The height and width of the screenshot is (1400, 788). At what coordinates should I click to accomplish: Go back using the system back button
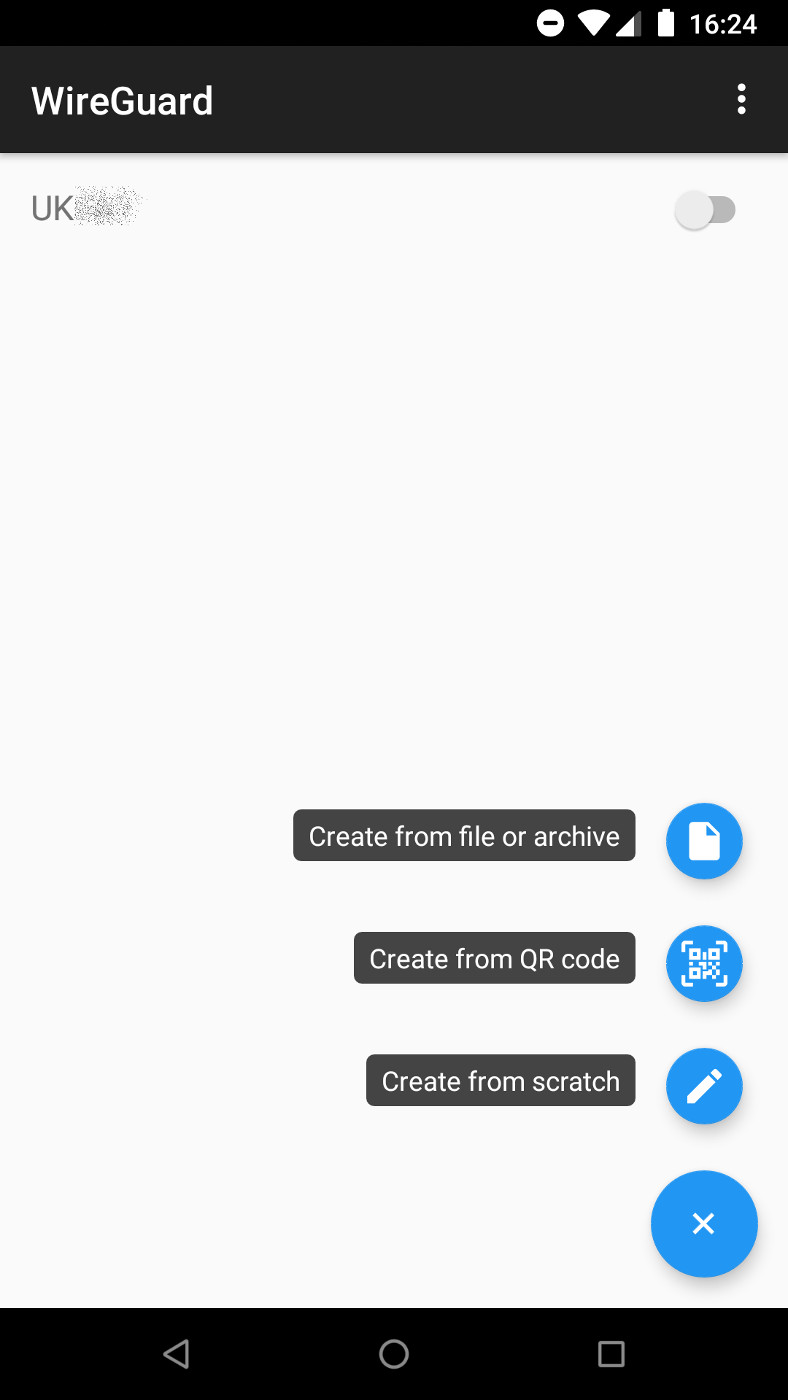tap(176, 1354)
